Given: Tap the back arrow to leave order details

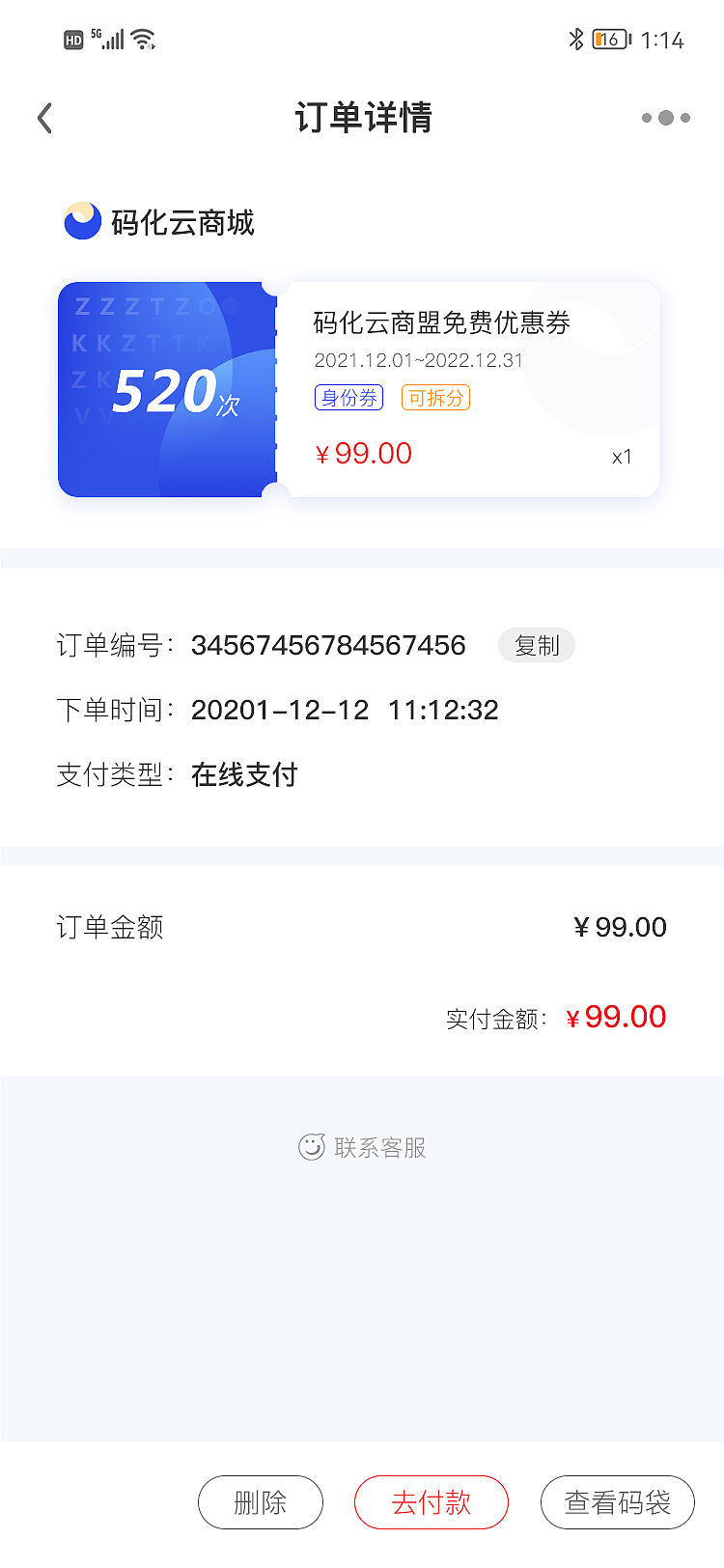Looking at the screenshot, I should tap(43, 117).
